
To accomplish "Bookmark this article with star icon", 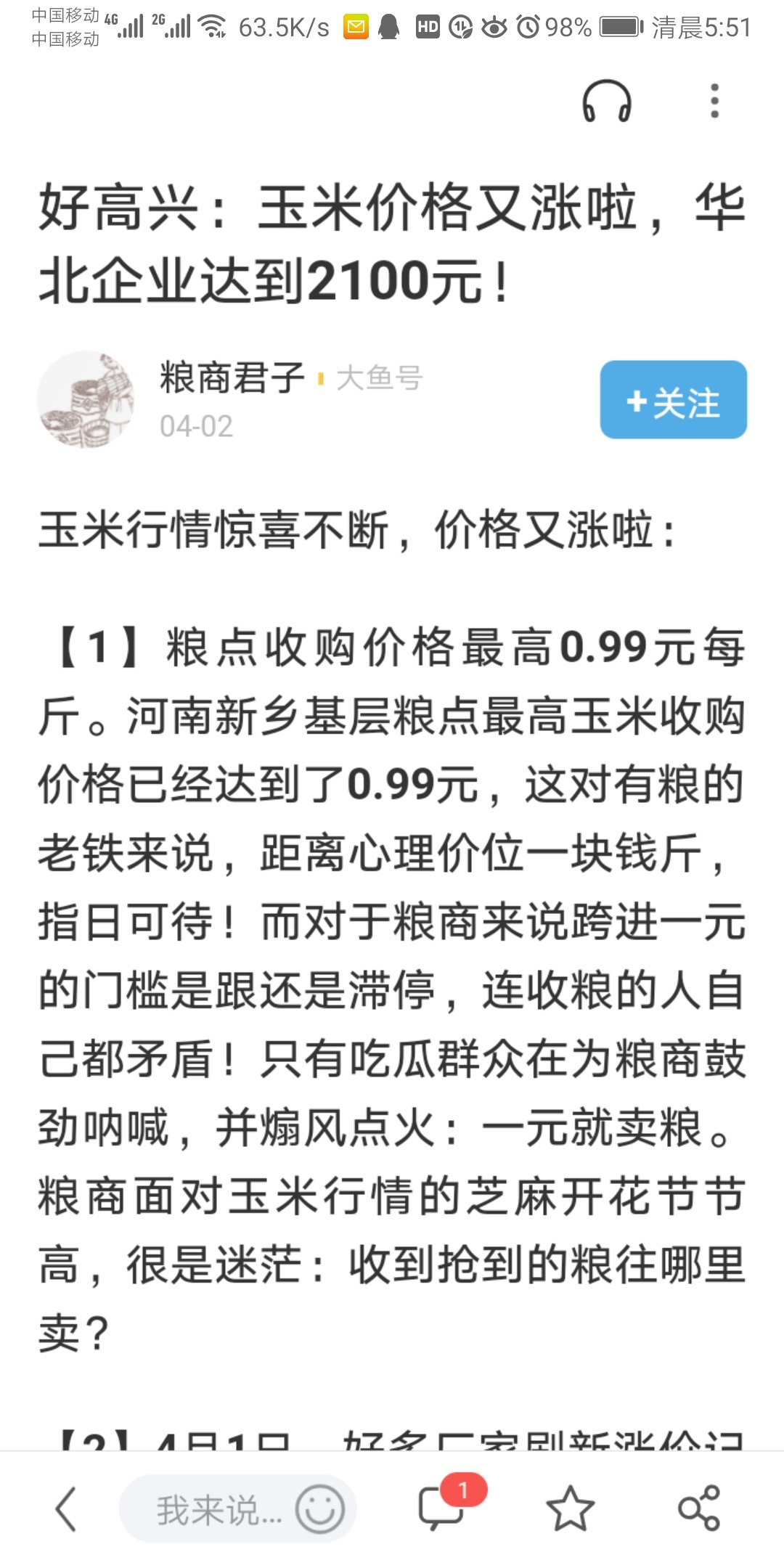I will coord(570,1509).
